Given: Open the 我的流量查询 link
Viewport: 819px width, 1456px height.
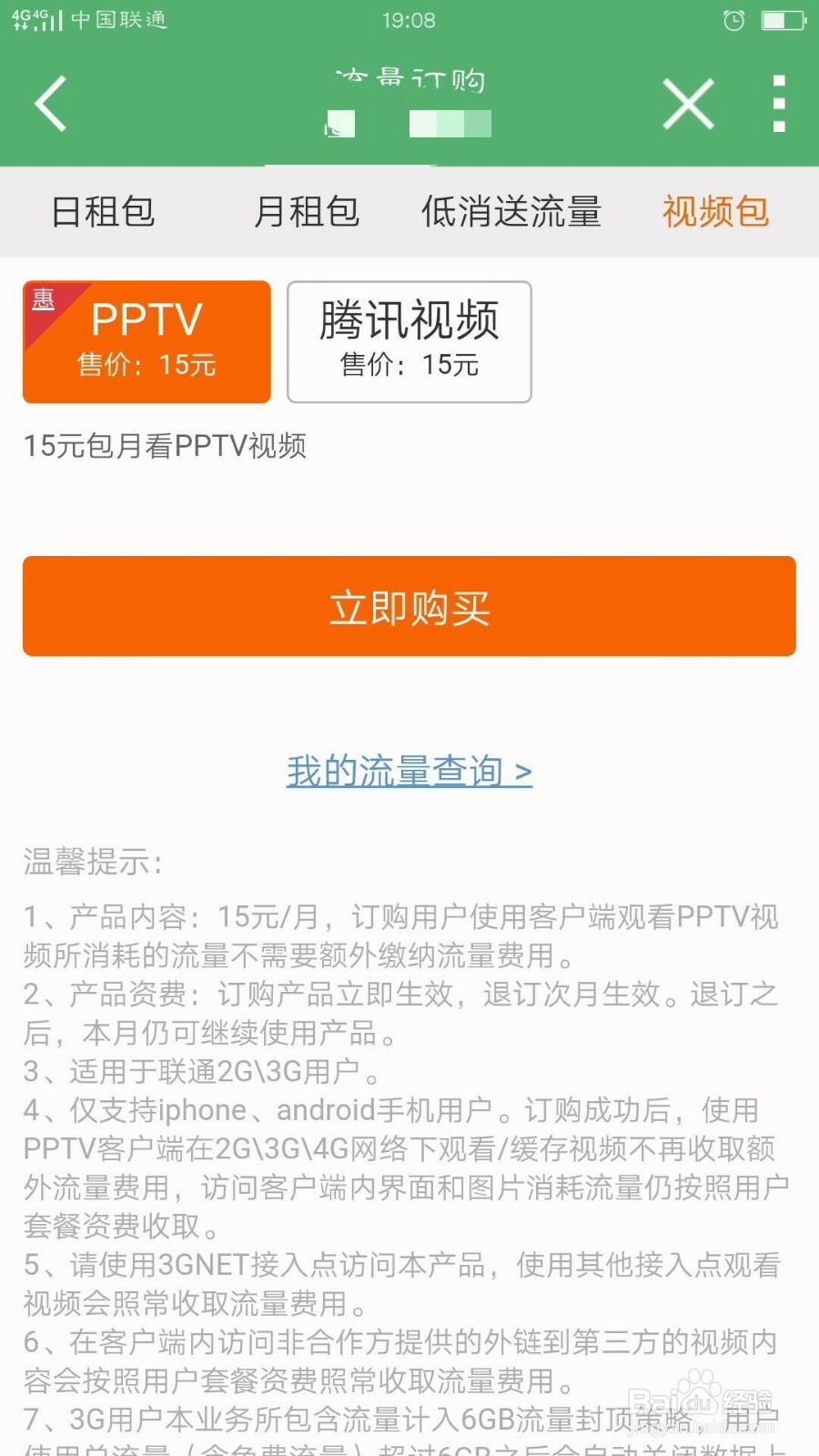Looking at the screenshot, I should (x=409, y=770).
